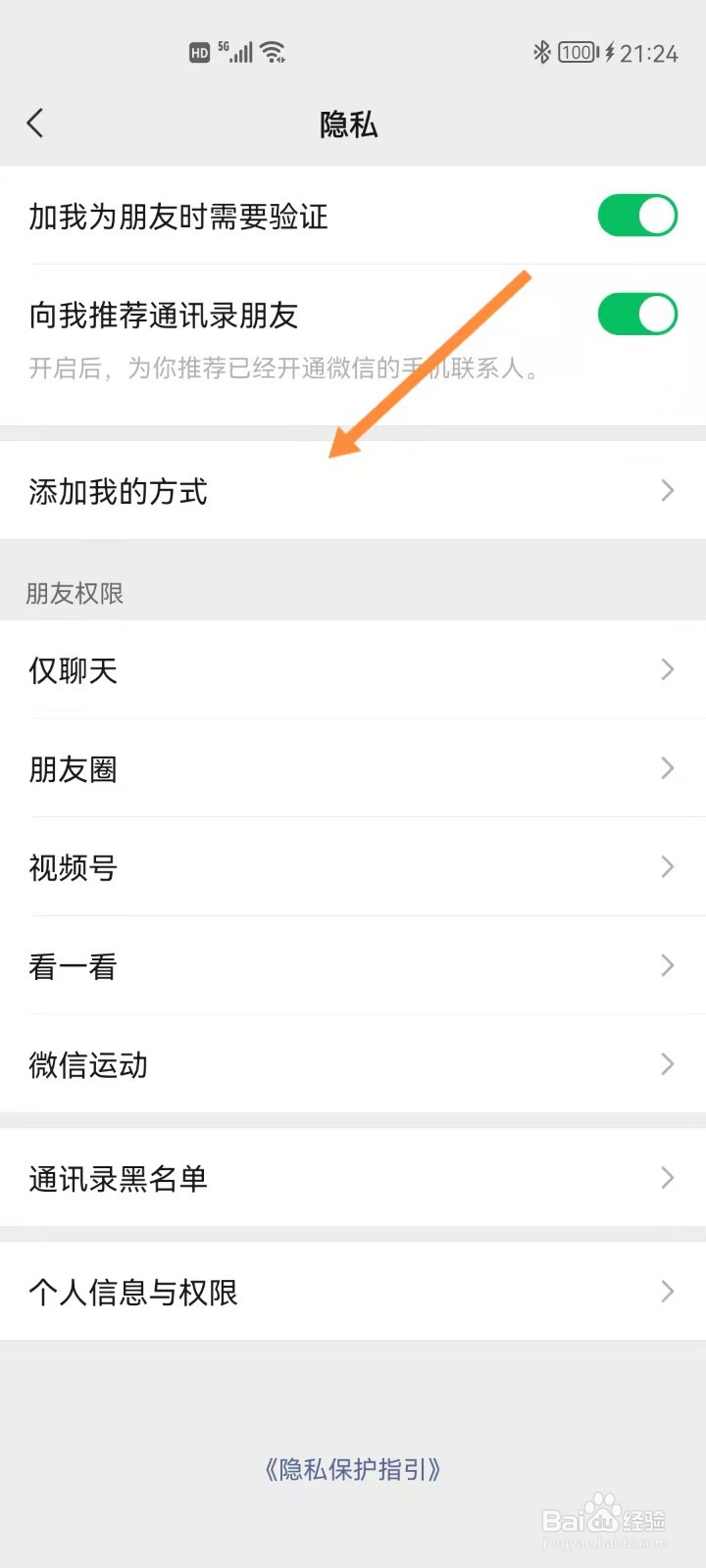The image size is (706, 1568).
Task: Tap the 21:24 clock display
Action: tap(649, 53)
